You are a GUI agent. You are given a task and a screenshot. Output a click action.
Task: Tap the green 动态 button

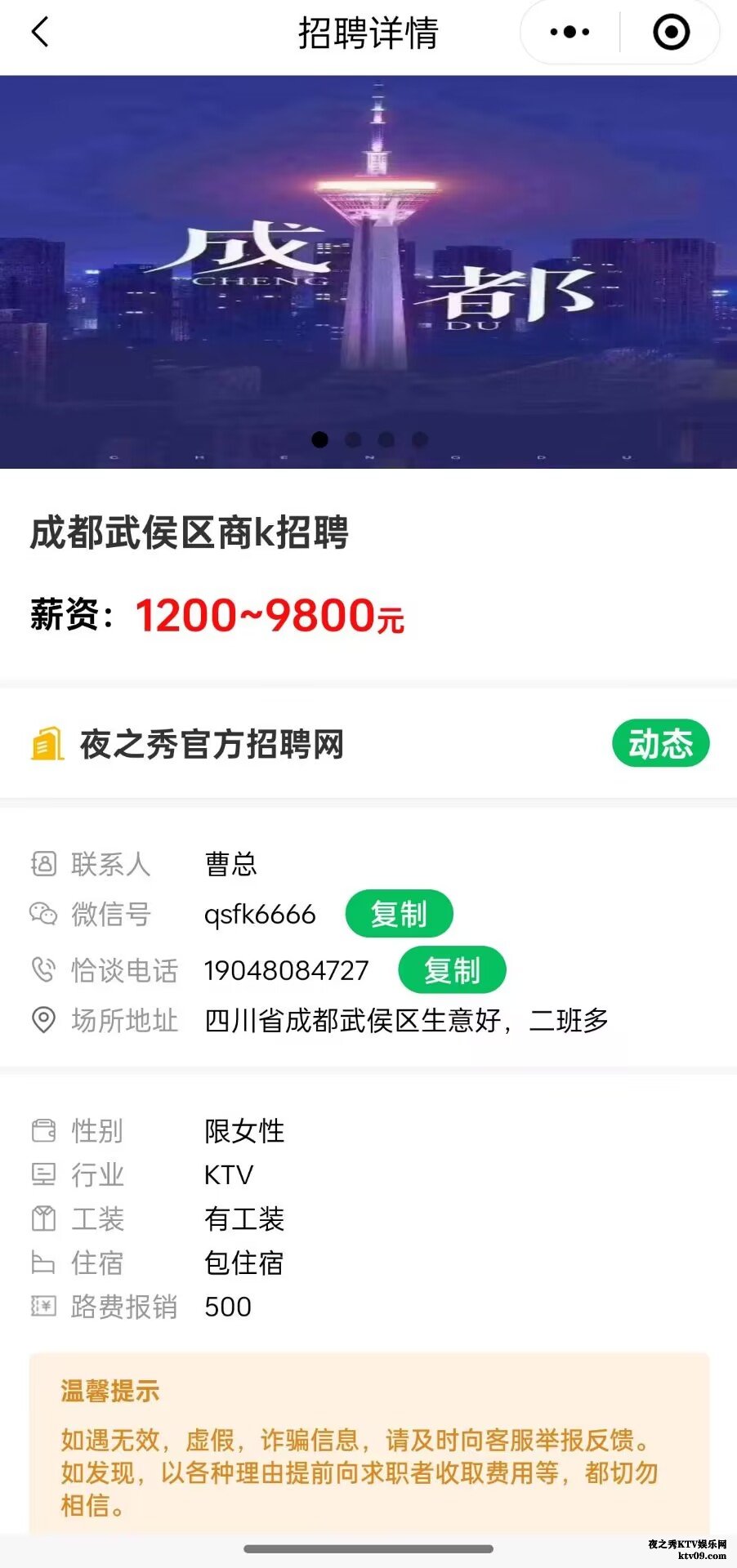(660, 743)
